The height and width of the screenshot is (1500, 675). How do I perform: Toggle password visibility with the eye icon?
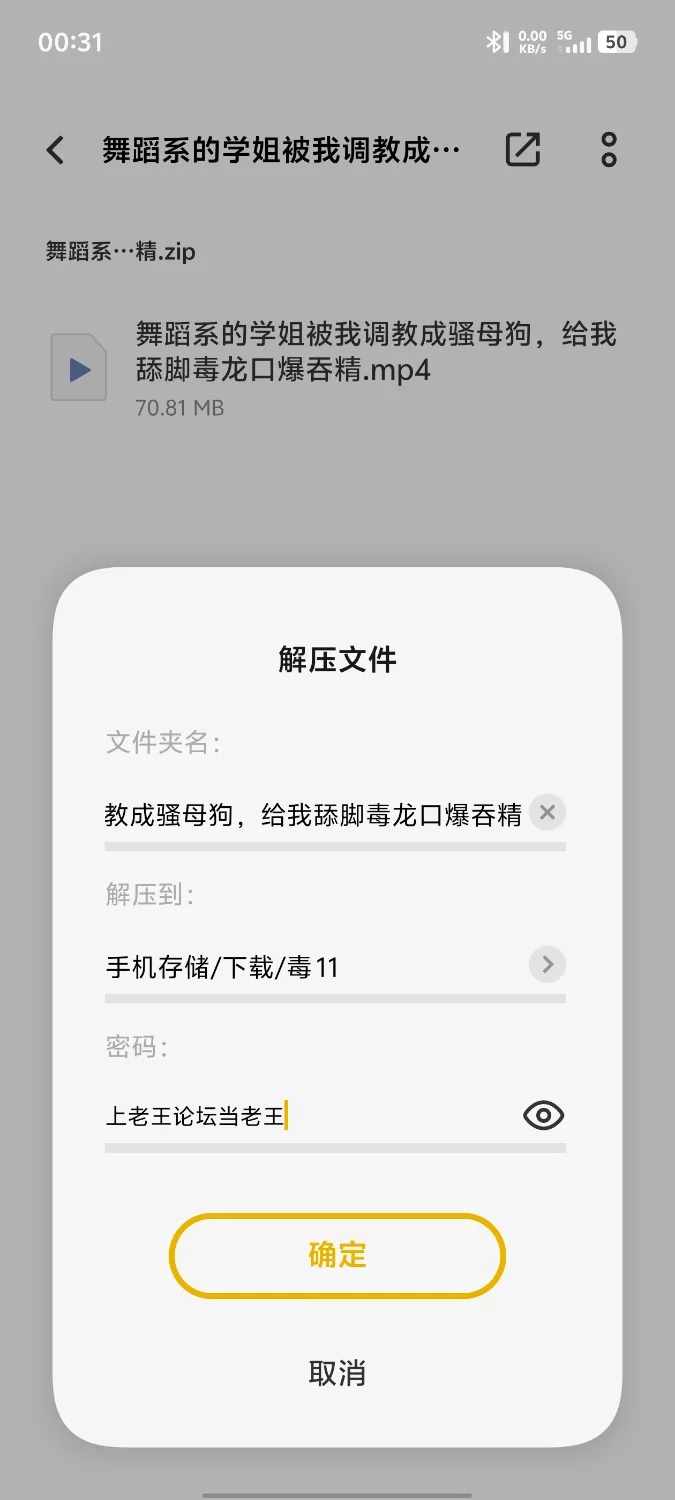(x=544, y=1116)
